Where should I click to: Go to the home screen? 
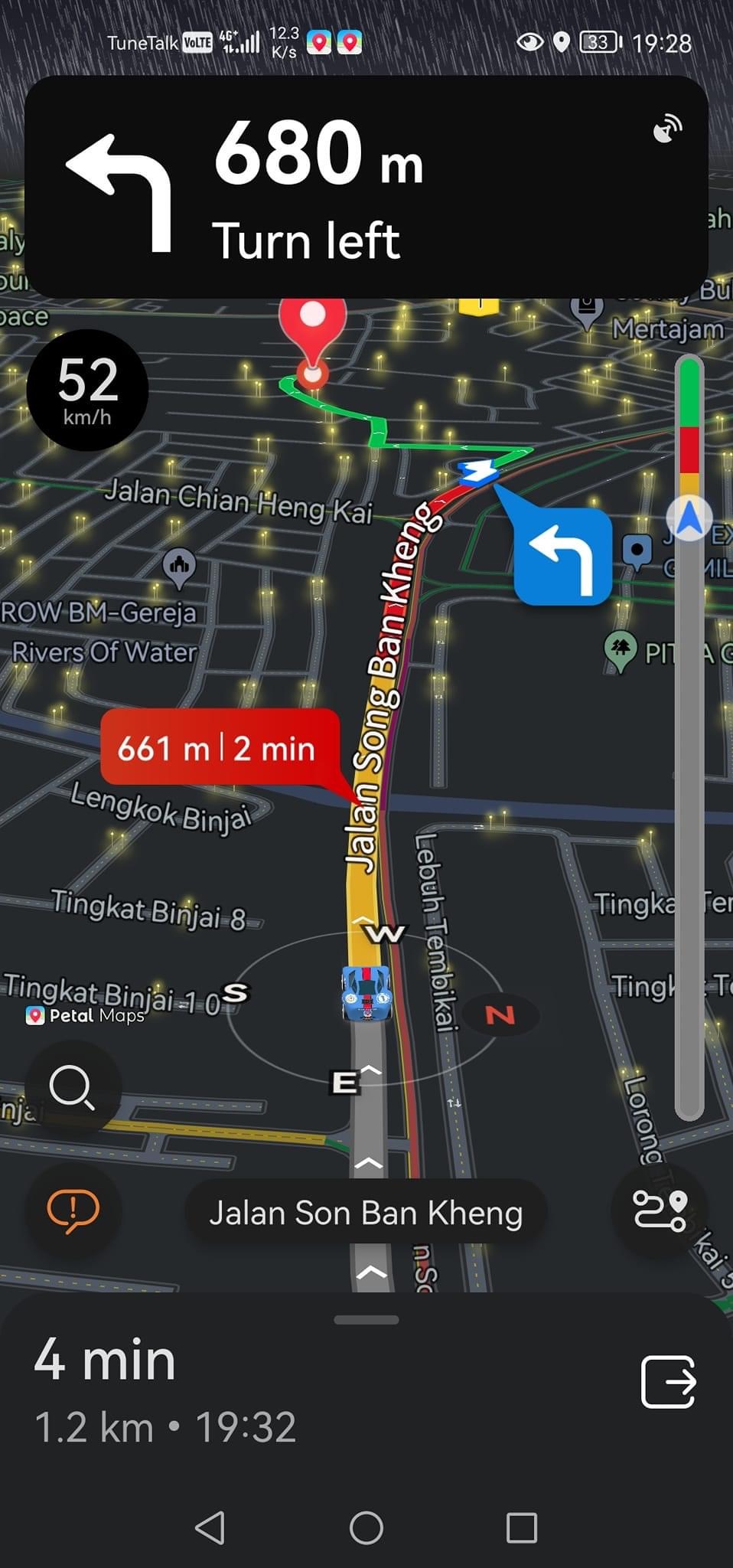pos(366,1527)
